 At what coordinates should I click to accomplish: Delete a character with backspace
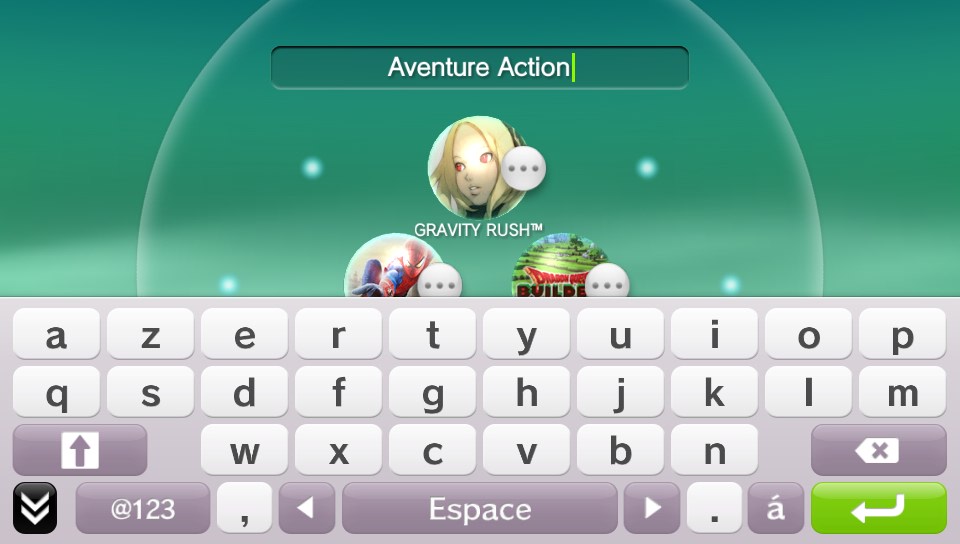[x=878, y=451]
